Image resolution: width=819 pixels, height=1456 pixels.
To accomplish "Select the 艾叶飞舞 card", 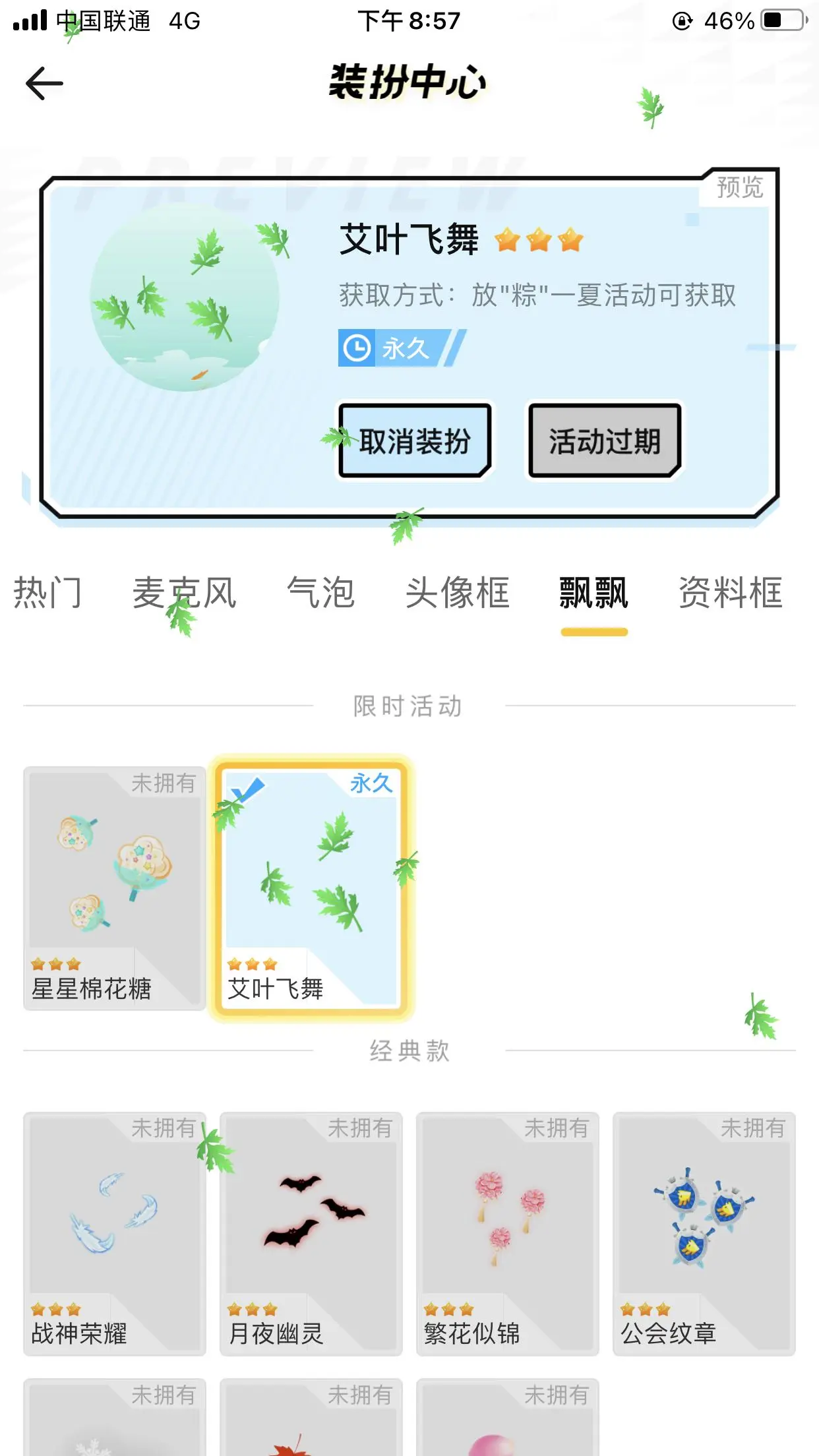I will (x=311, y=888).
